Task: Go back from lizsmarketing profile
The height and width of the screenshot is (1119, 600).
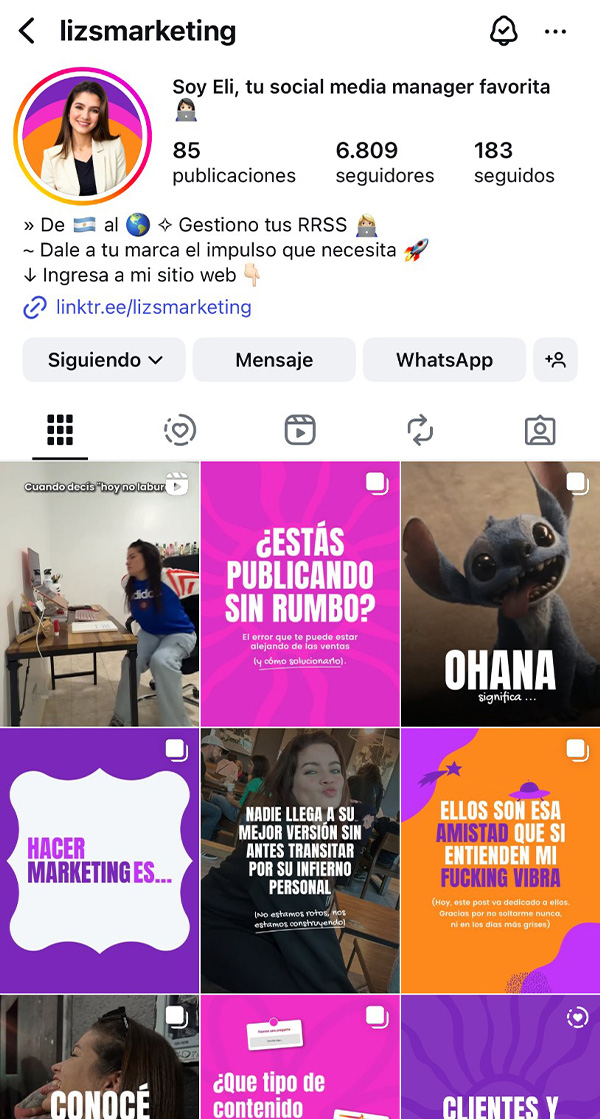Action: [27, 31]
